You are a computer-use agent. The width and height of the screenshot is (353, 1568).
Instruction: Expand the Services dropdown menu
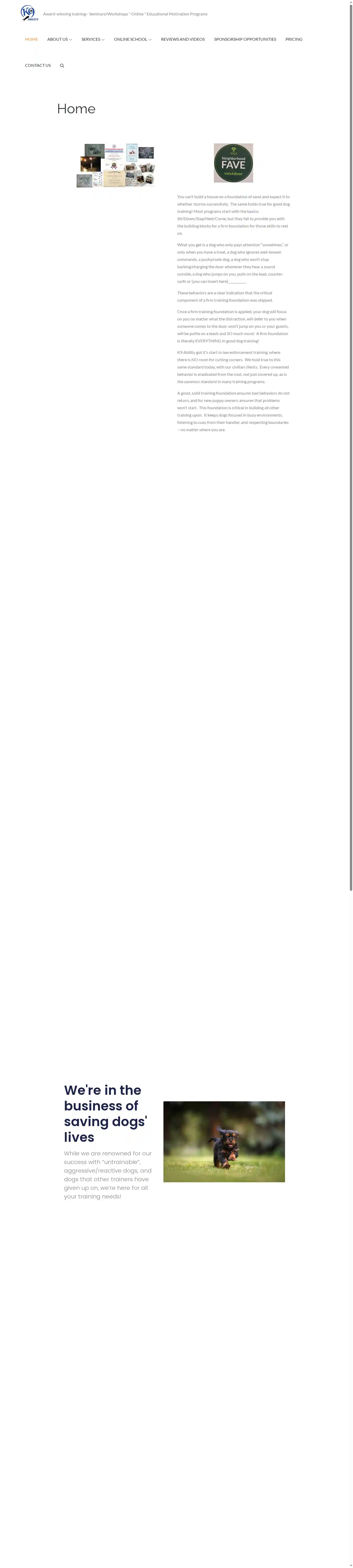pos(93,39)
